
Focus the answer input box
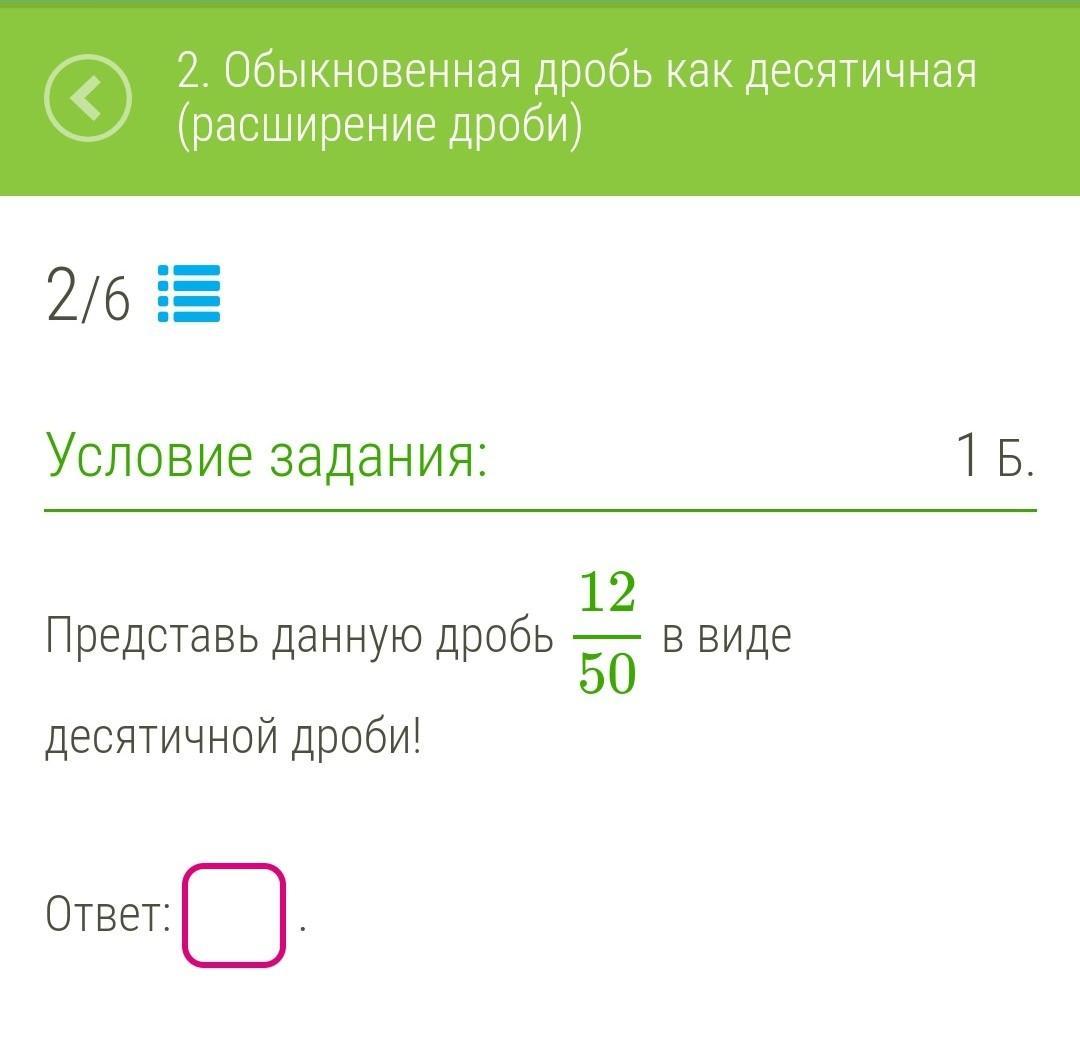coord(234,915)
